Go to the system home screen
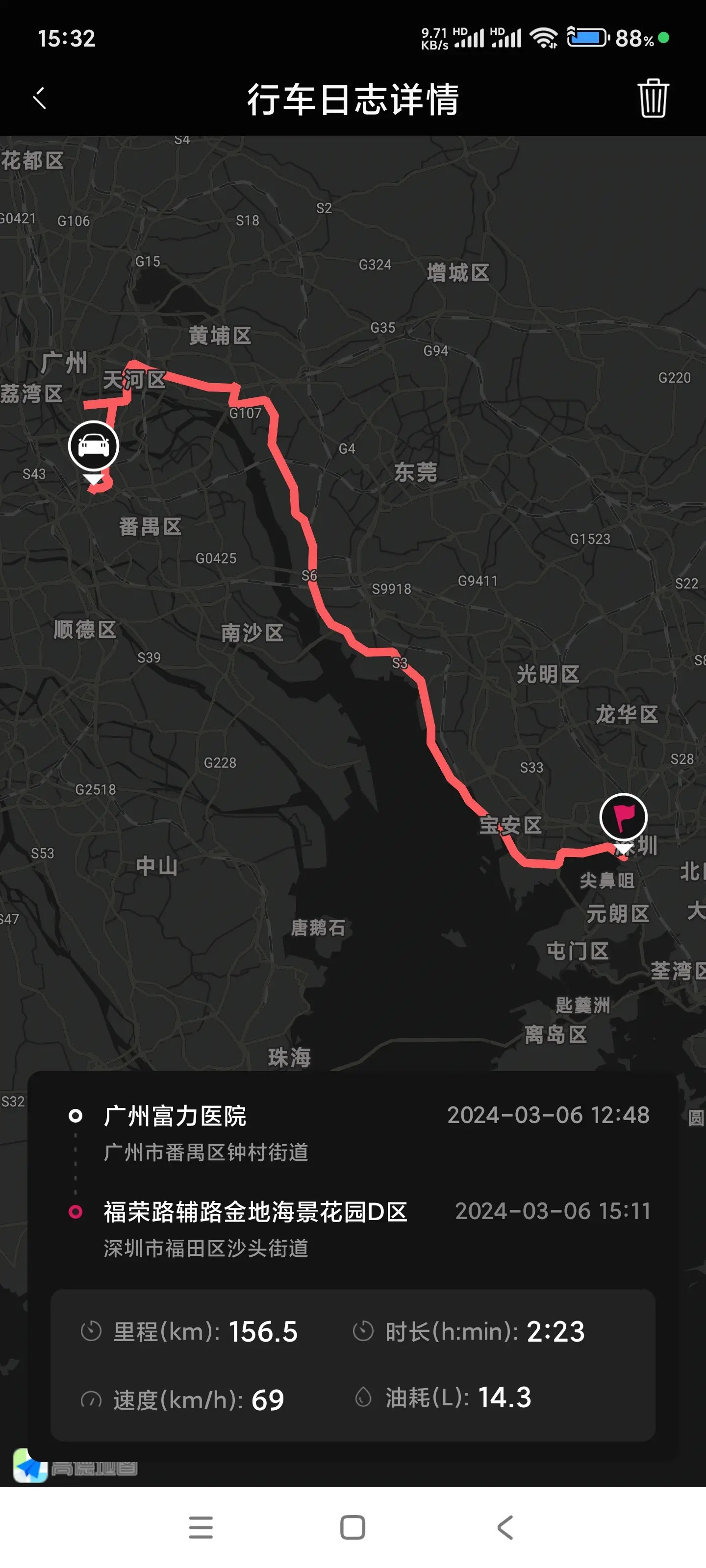 [353, 1527]
